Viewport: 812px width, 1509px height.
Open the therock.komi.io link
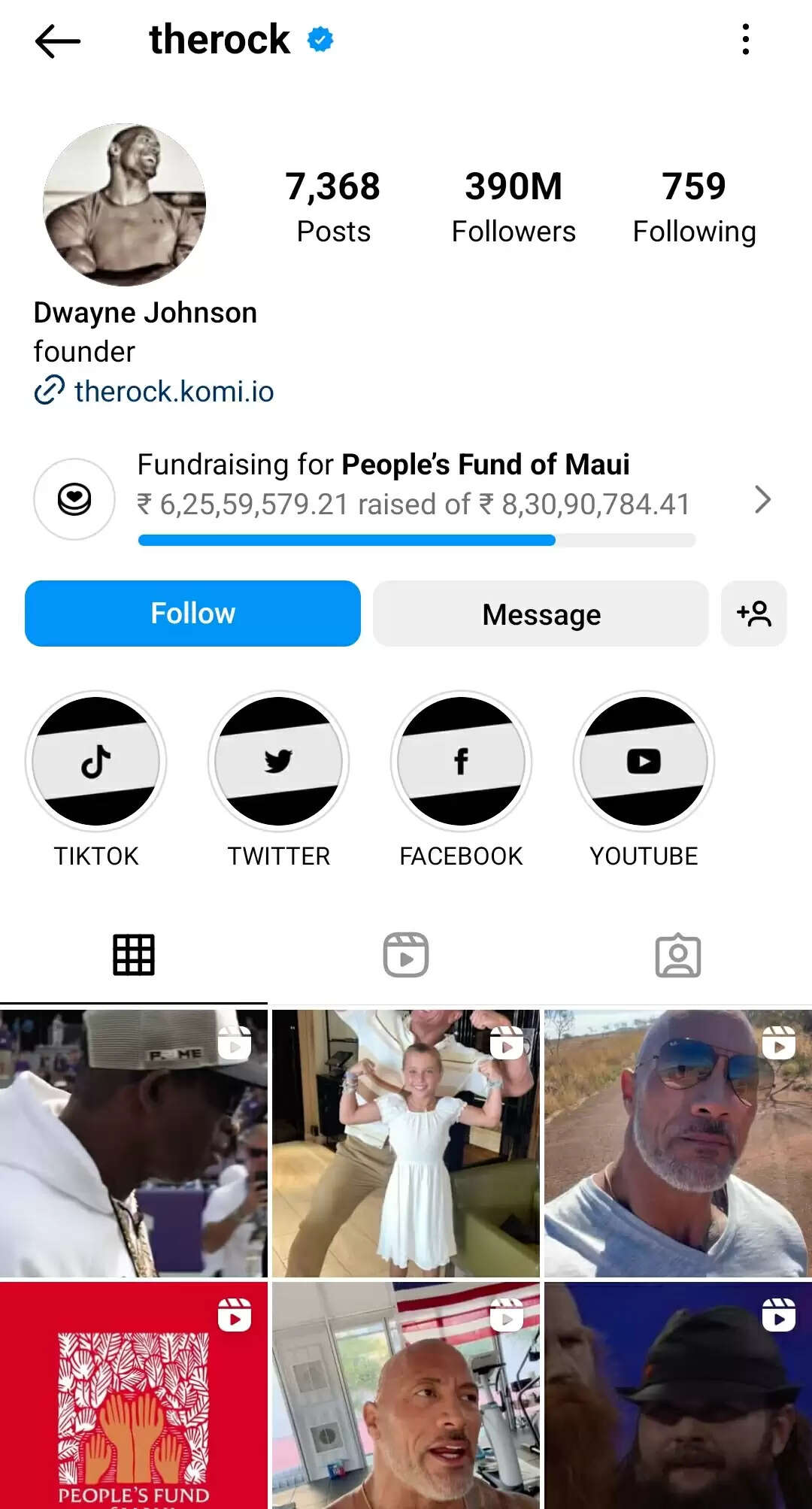174,392
